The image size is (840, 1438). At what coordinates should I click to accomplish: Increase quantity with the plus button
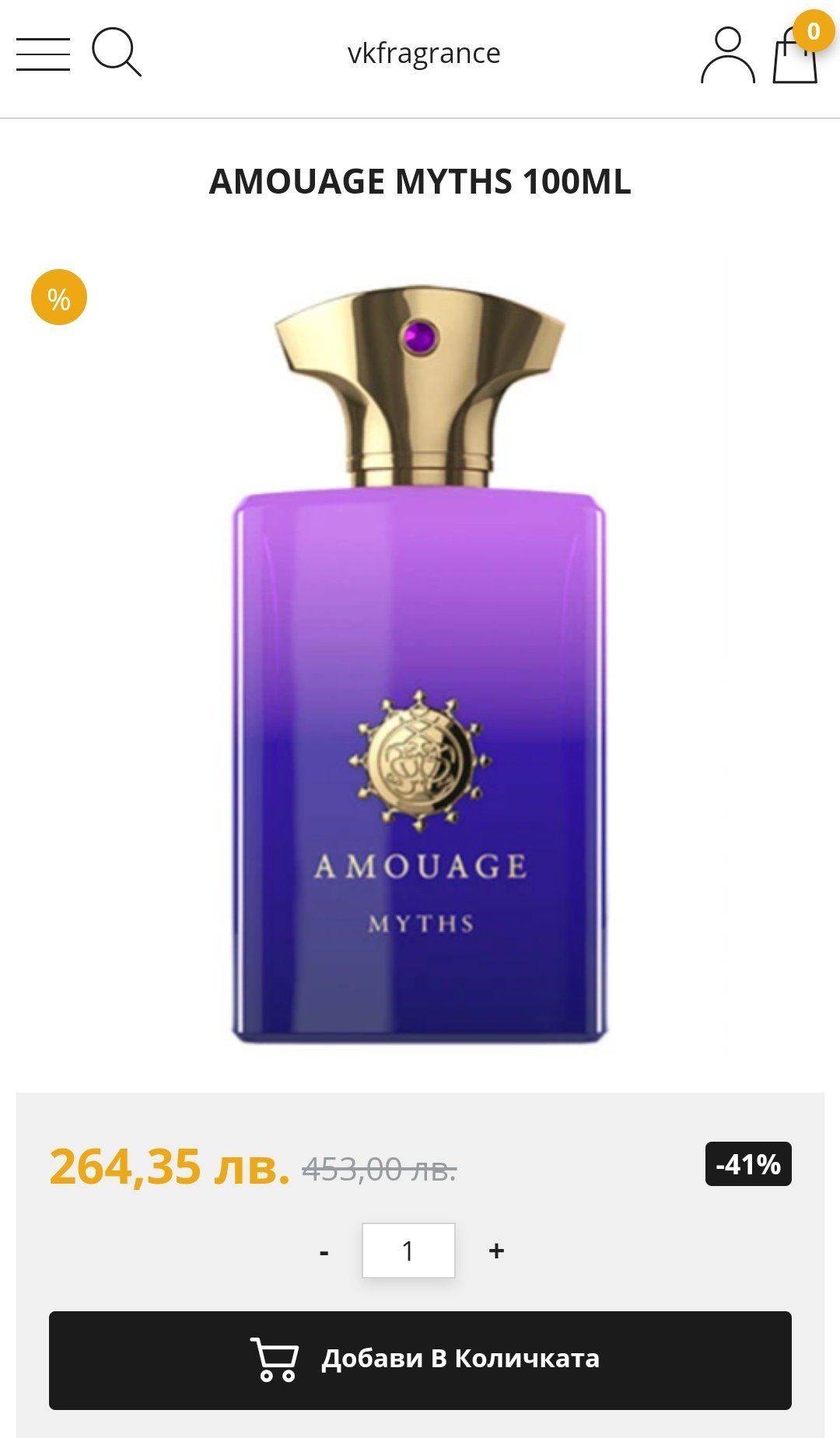pos(496,1251)
